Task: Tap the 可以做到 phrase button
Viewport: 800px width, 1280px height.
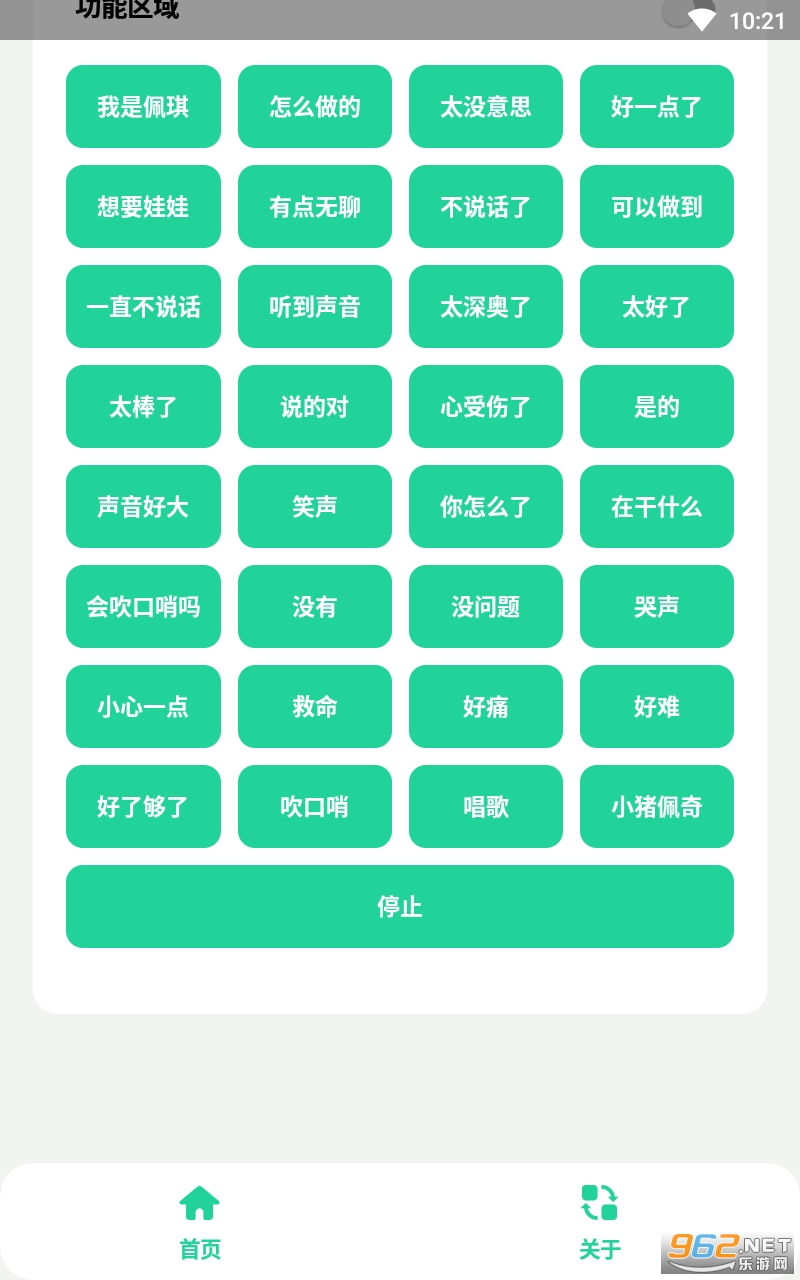Action: [657, 207]
